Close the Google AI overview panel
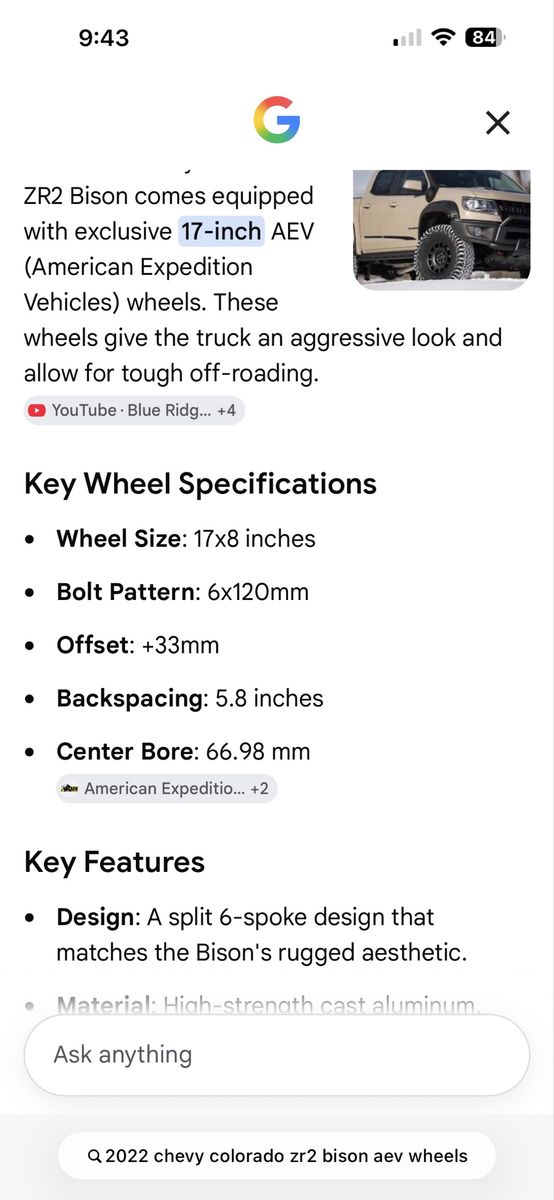The image size is (554, 1200). coord(497,123)
